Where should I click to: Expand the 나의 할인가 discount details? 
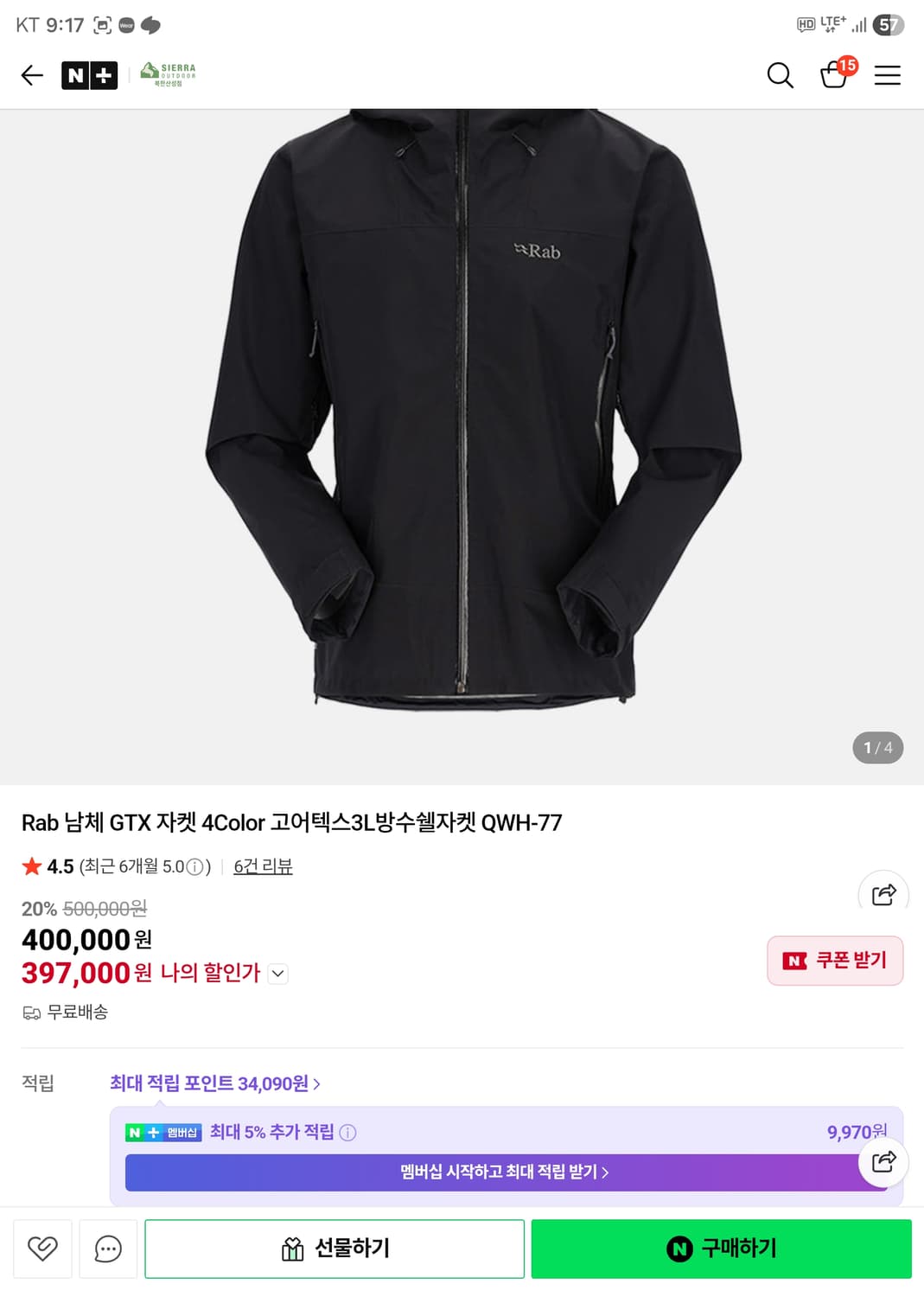point(277,974)
